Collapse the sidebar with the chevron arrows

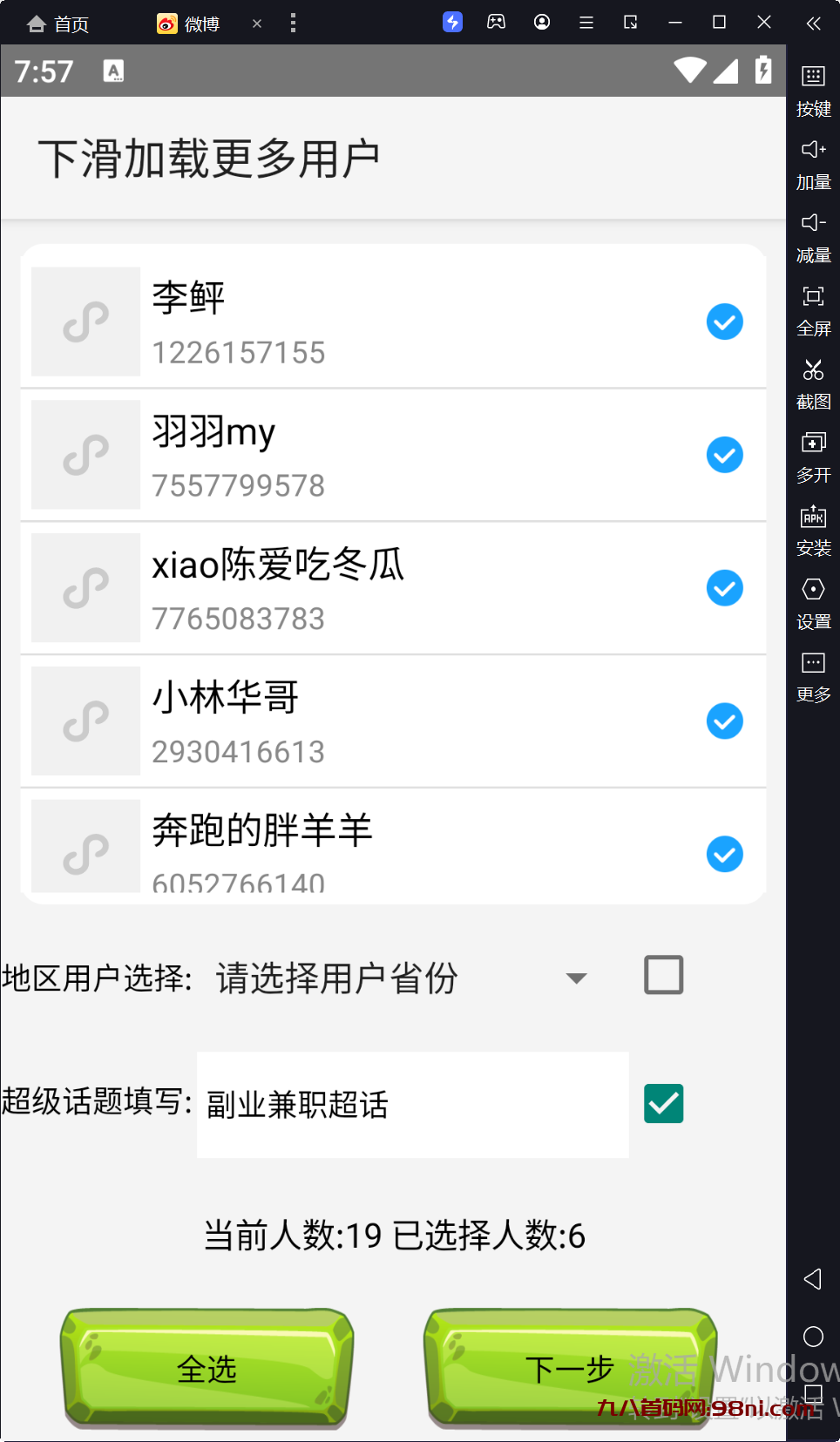click(812, 24)
